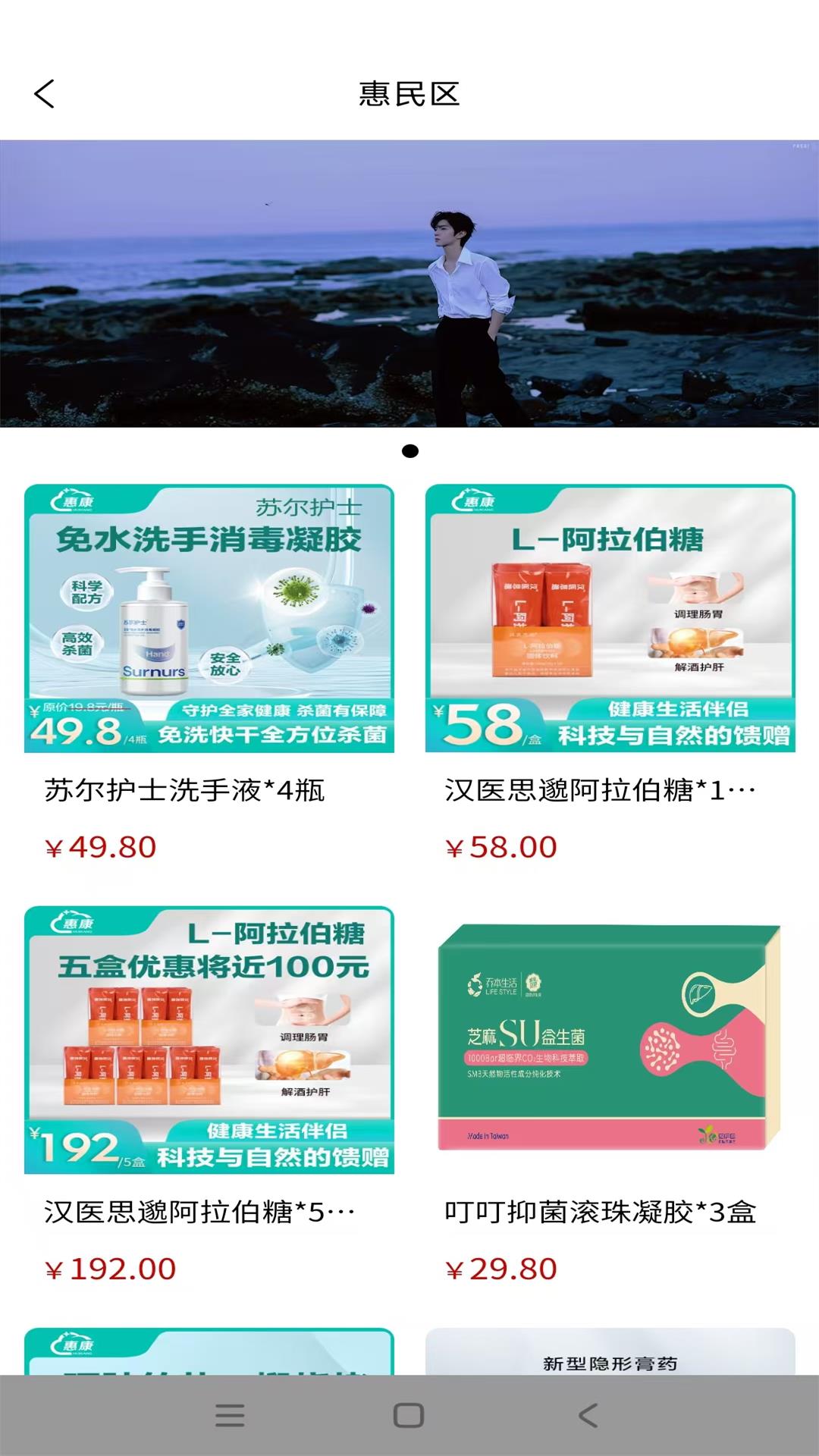Image resolution: width=819 pixels, height=1456 pixels.
Task: Click the back arrow at top left
Action: [x=43, y=94]
